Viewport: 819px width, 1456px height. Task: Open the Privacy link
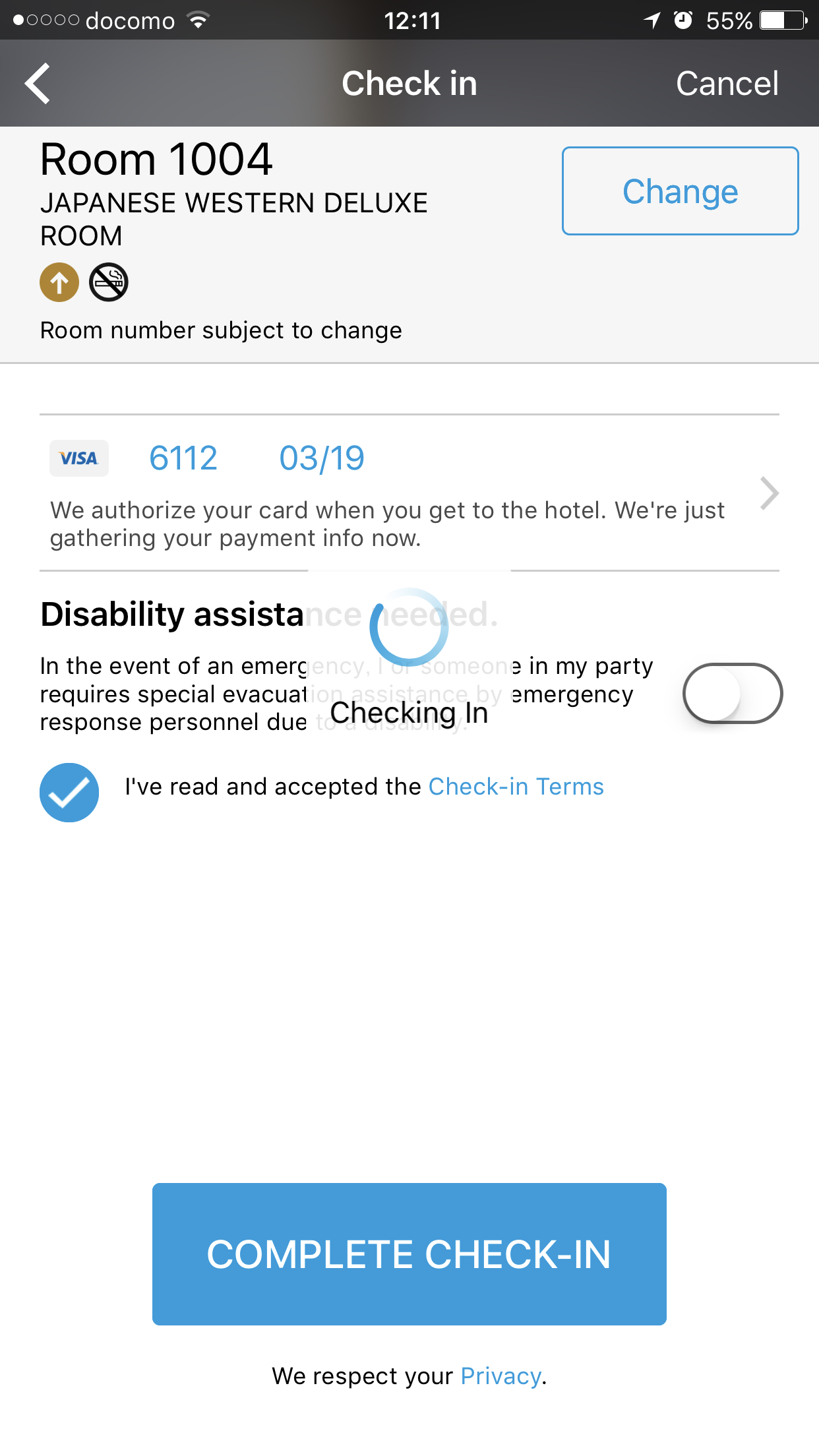pyautogui.click(x=501, y=1376)
